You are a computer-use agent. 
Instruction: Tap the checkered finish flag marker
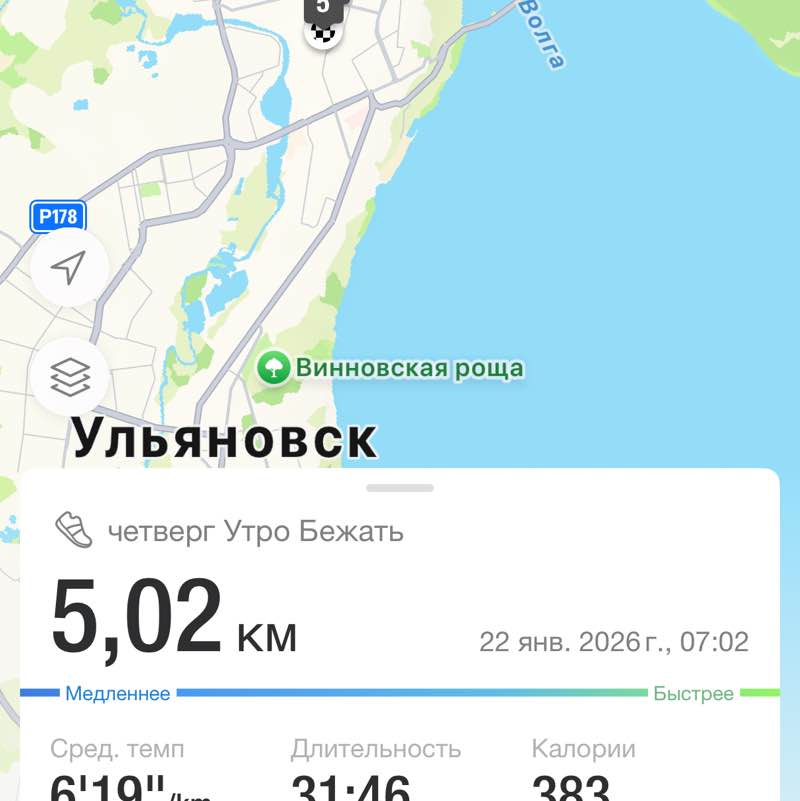322,35
